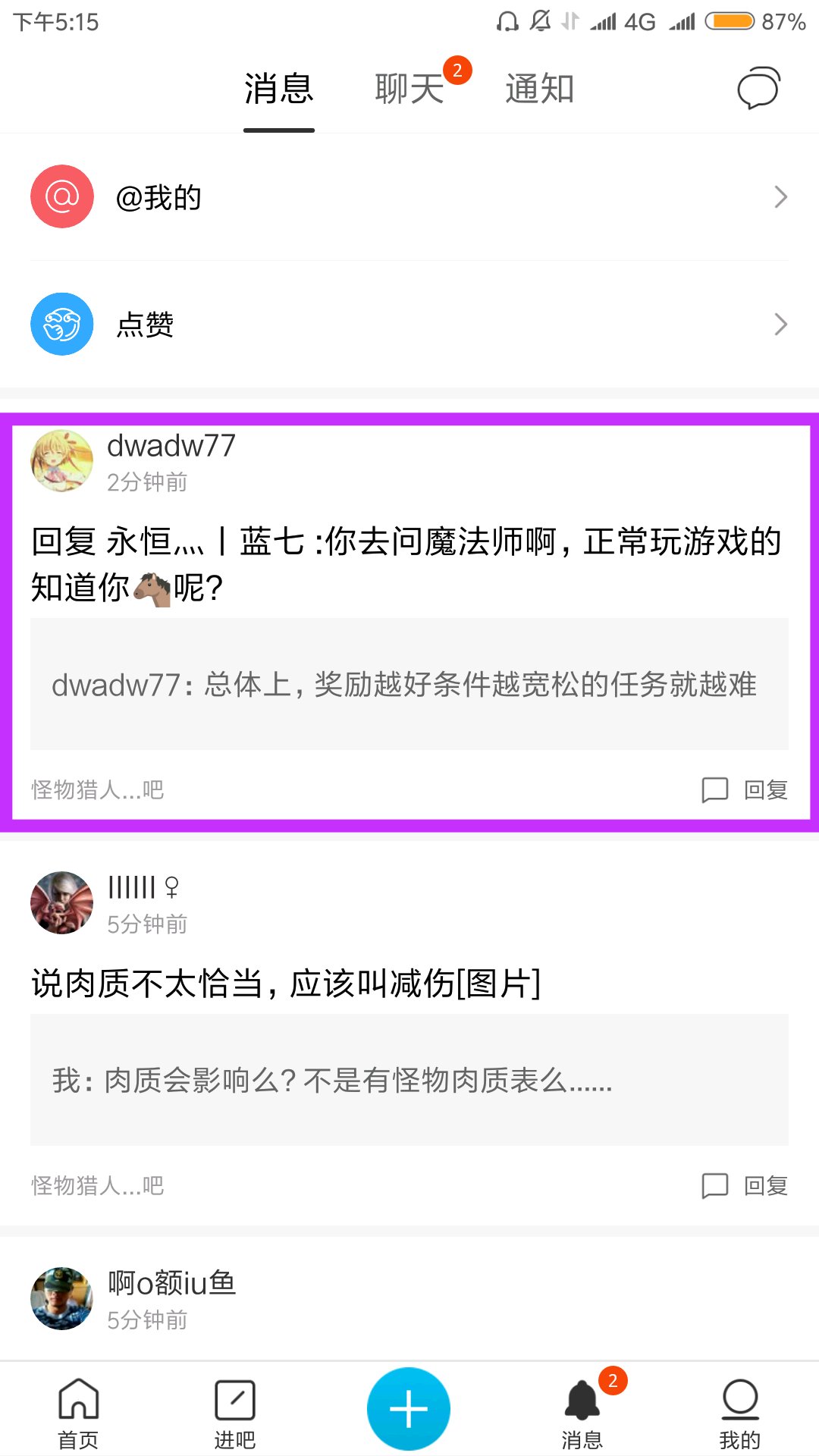Image resolution: width=819 pixels, height=1456 pixels.
Task: Go to the 首页 home tab
Action: click(x=79, y=1412)
